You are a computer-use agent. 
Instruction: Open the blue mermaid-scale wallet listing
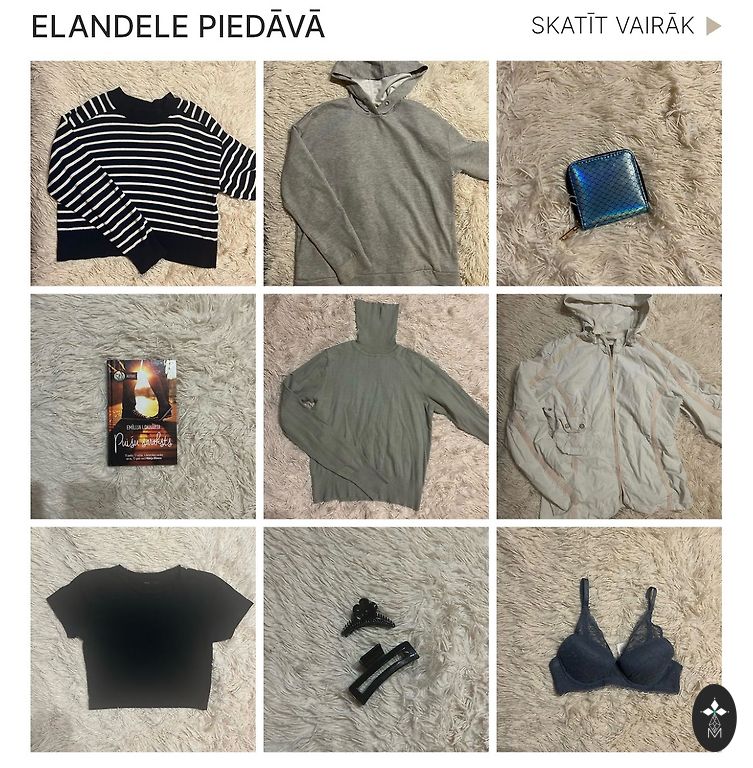[x=609, y=173]
